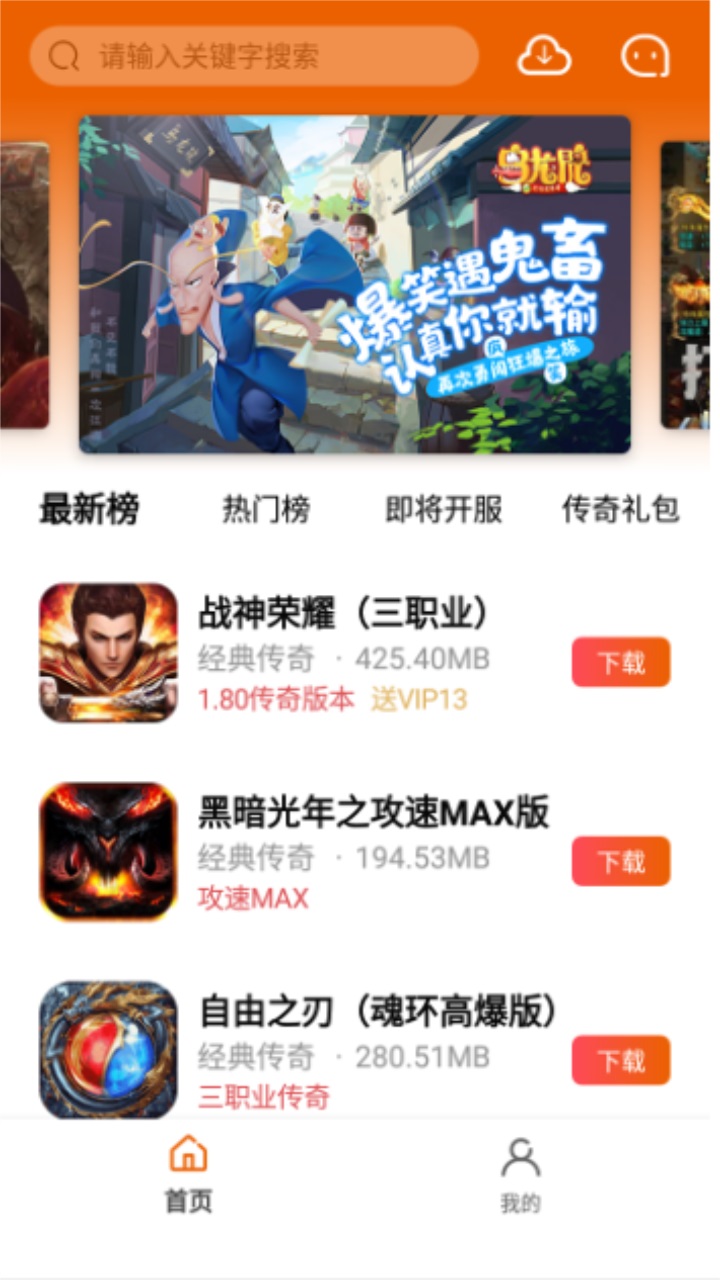Open the customer service smiley icon
This screenshot has width=720, height=1280.
tap(645, 56)
